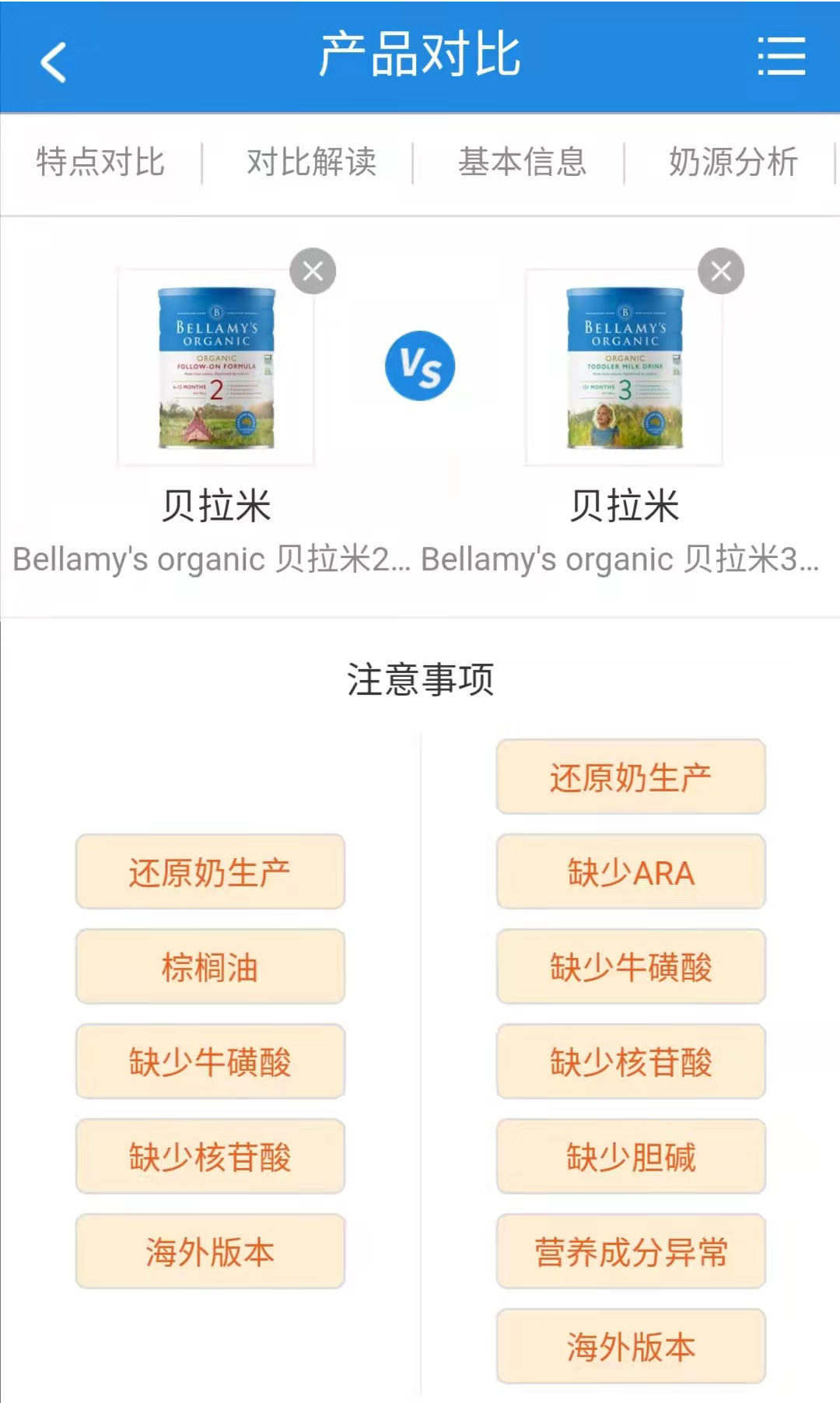Remove Bellamy's stage 2 formula from comparison
This screenshot has height=1403, width=840.
point(313,272)
